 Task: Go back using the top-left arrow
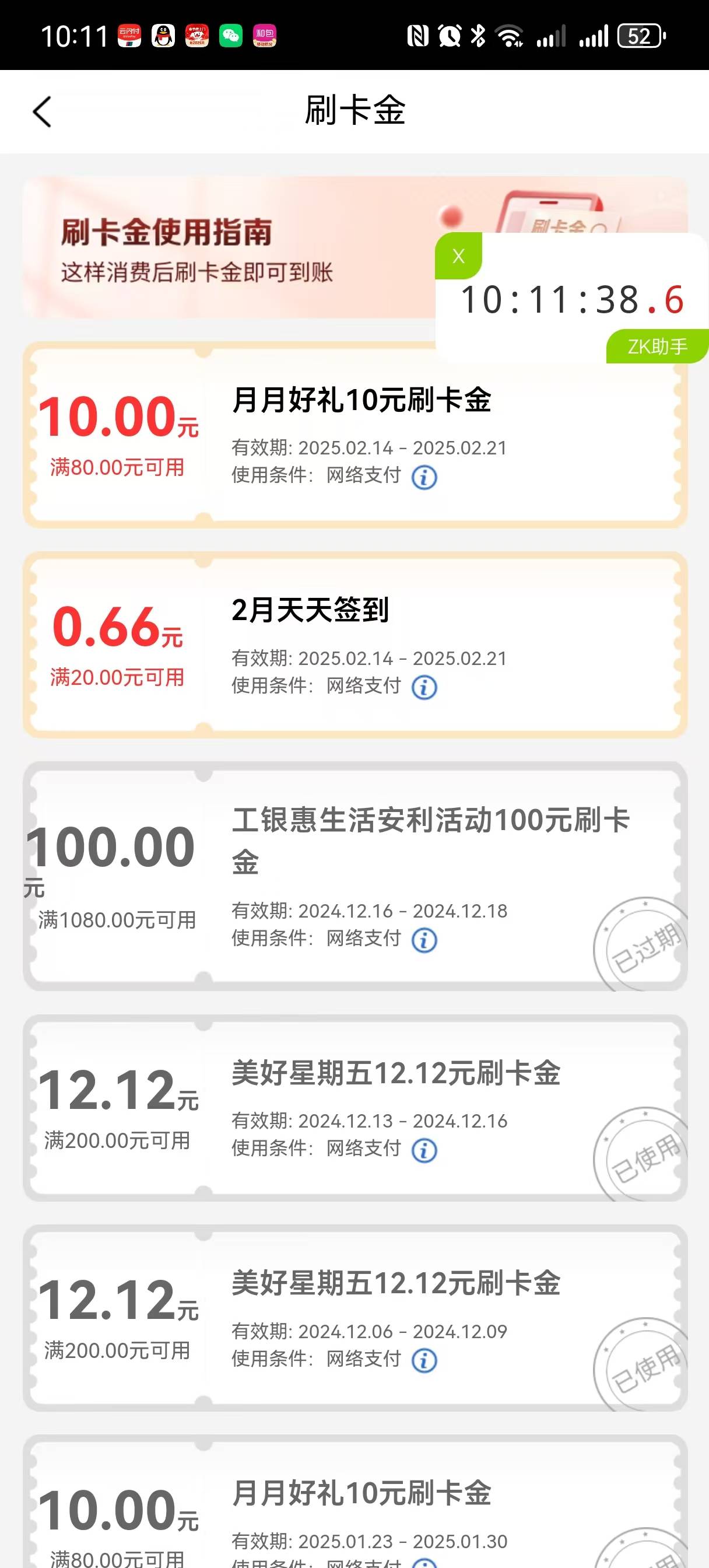pyautogui.click(x=42, y=112)
